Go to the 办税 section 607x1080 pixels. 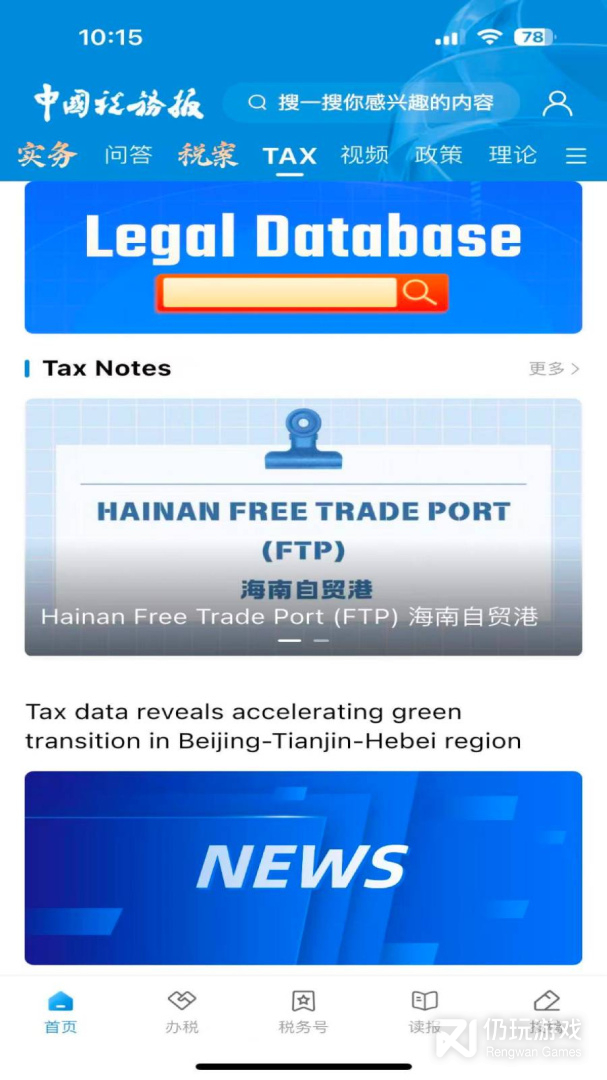182,1010
